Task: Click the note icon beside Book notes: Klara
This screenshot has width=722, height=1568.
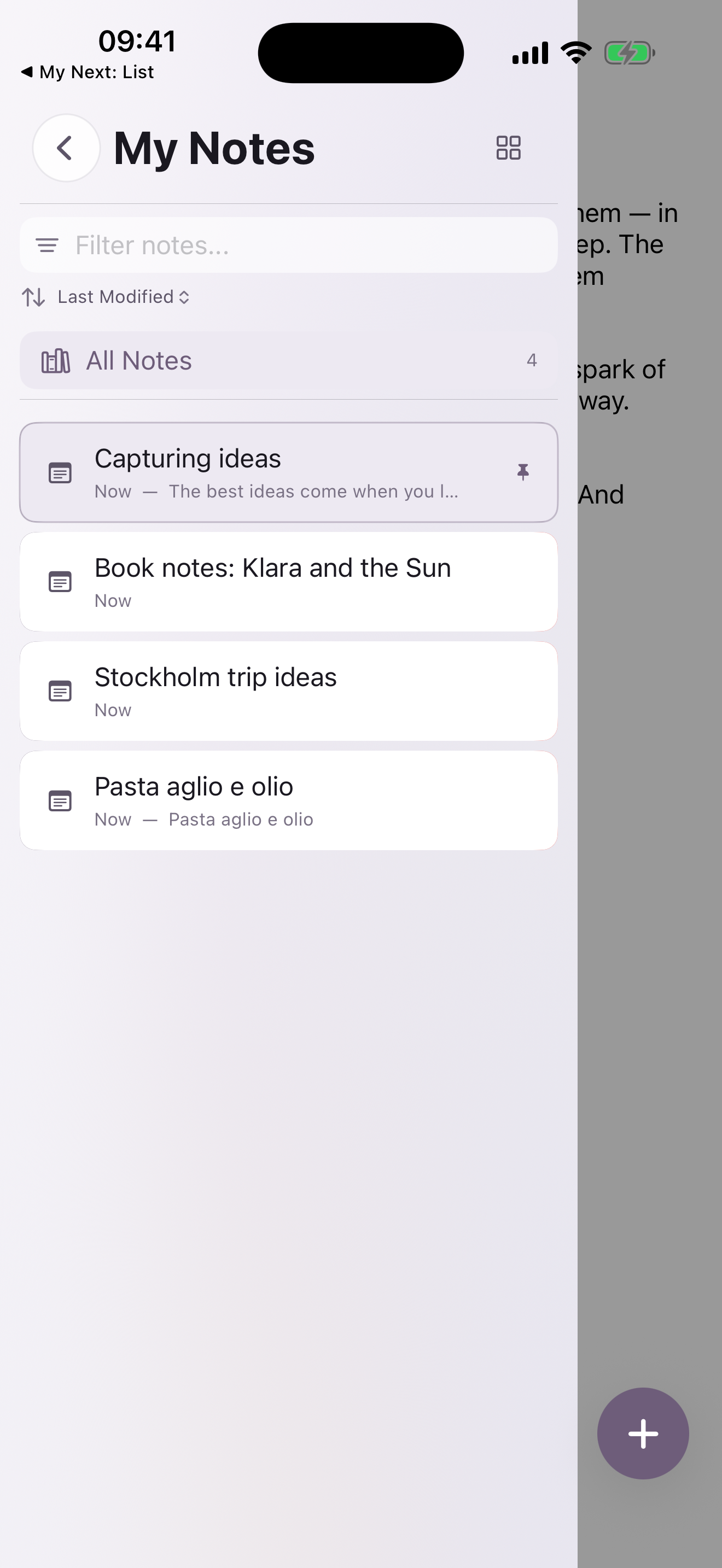Action: [x=60, y=581]
